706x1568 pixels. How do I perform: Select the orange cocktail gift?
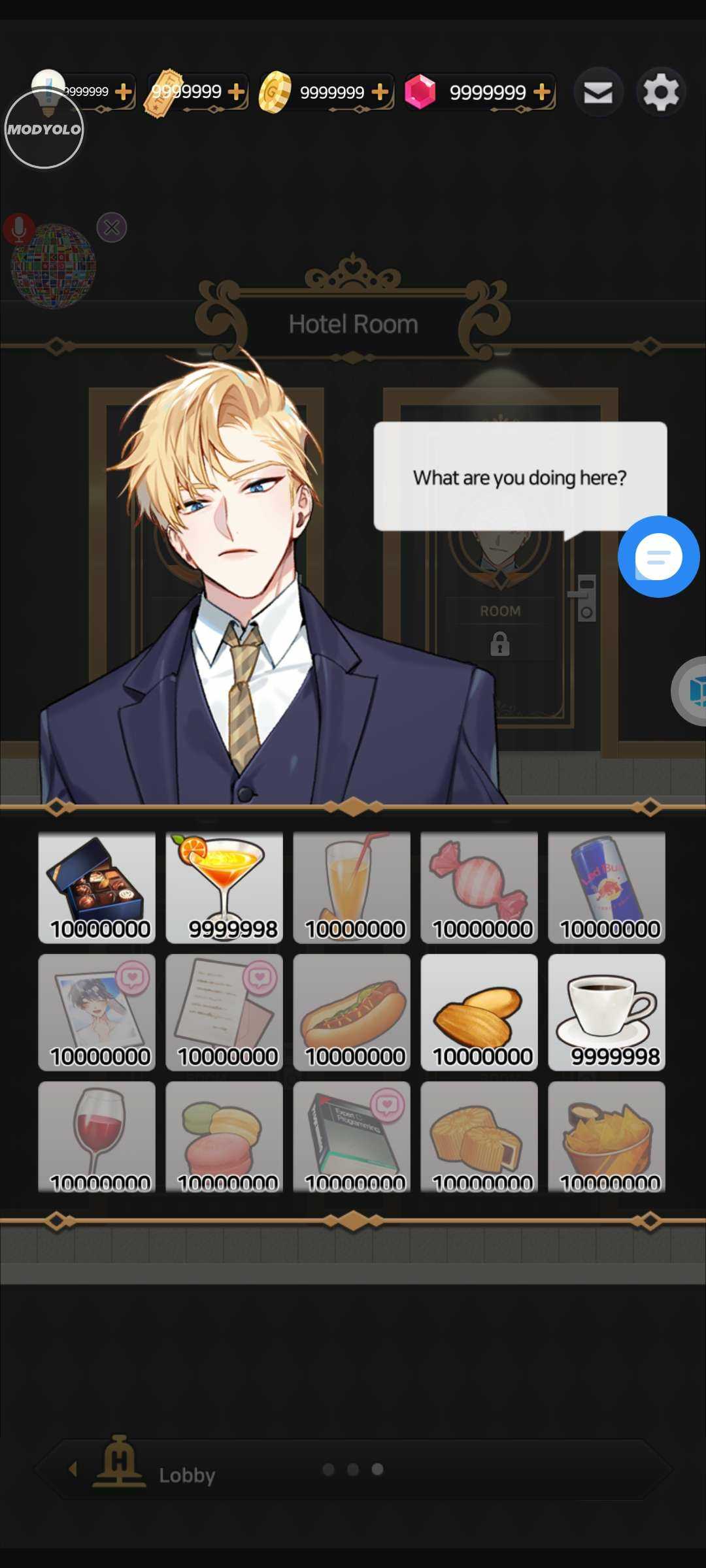pos(224,887)
